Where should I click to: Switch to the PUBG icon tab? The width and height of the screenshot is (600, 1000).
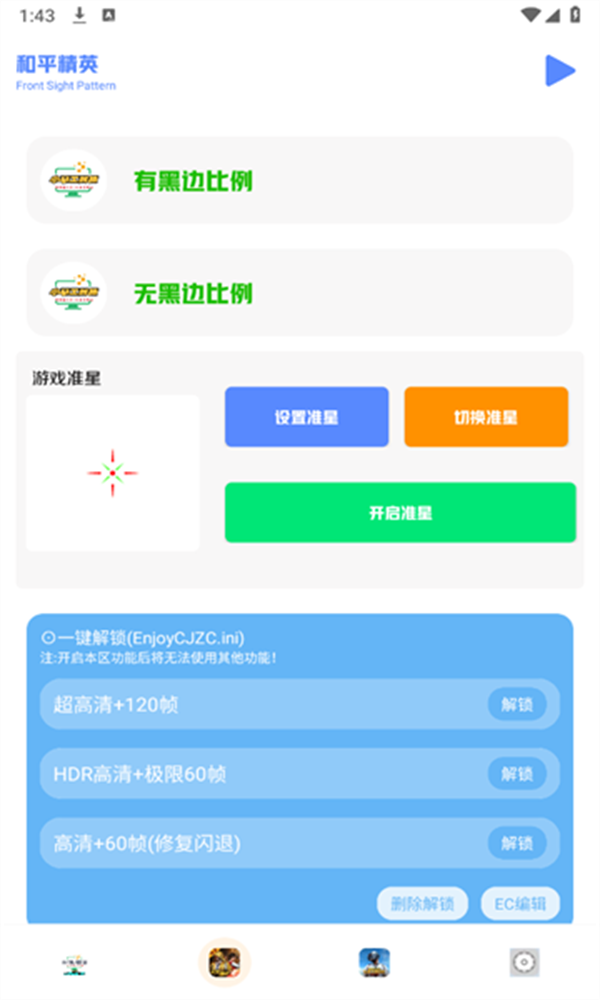coord(374,963)
